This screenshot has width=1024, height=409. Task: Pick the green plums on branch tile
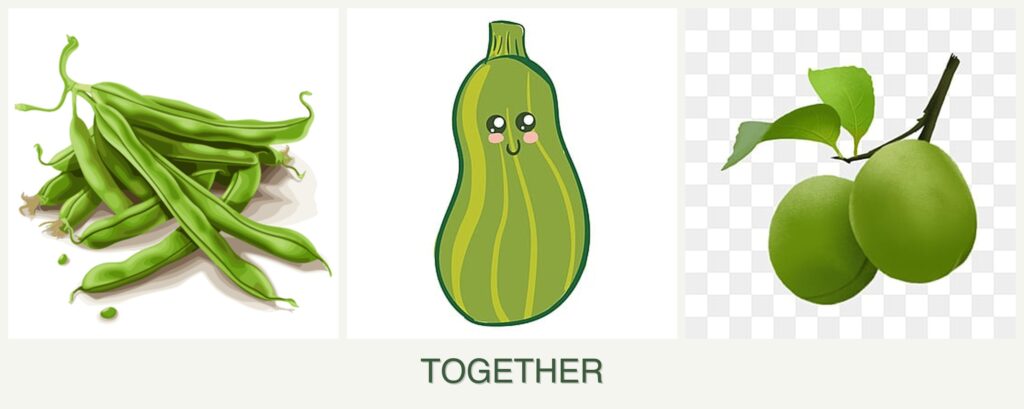[x=850, y=174]
